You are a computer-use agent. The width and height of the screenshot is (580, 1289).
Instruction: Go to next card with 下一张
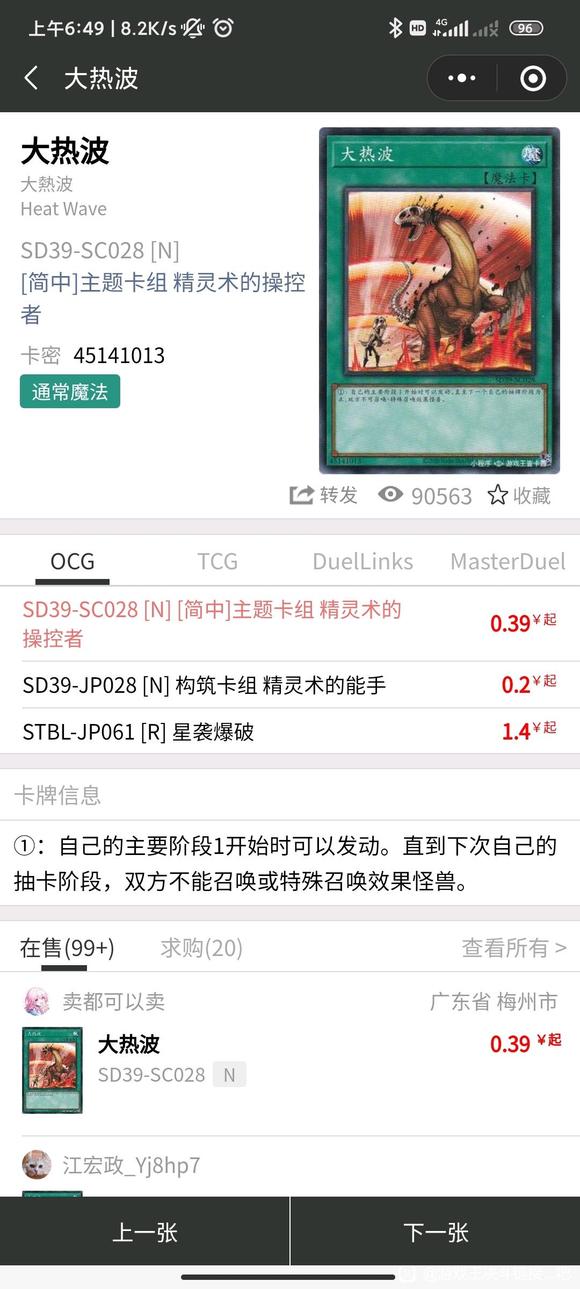pyautogui.click(x=436, y=1232)
